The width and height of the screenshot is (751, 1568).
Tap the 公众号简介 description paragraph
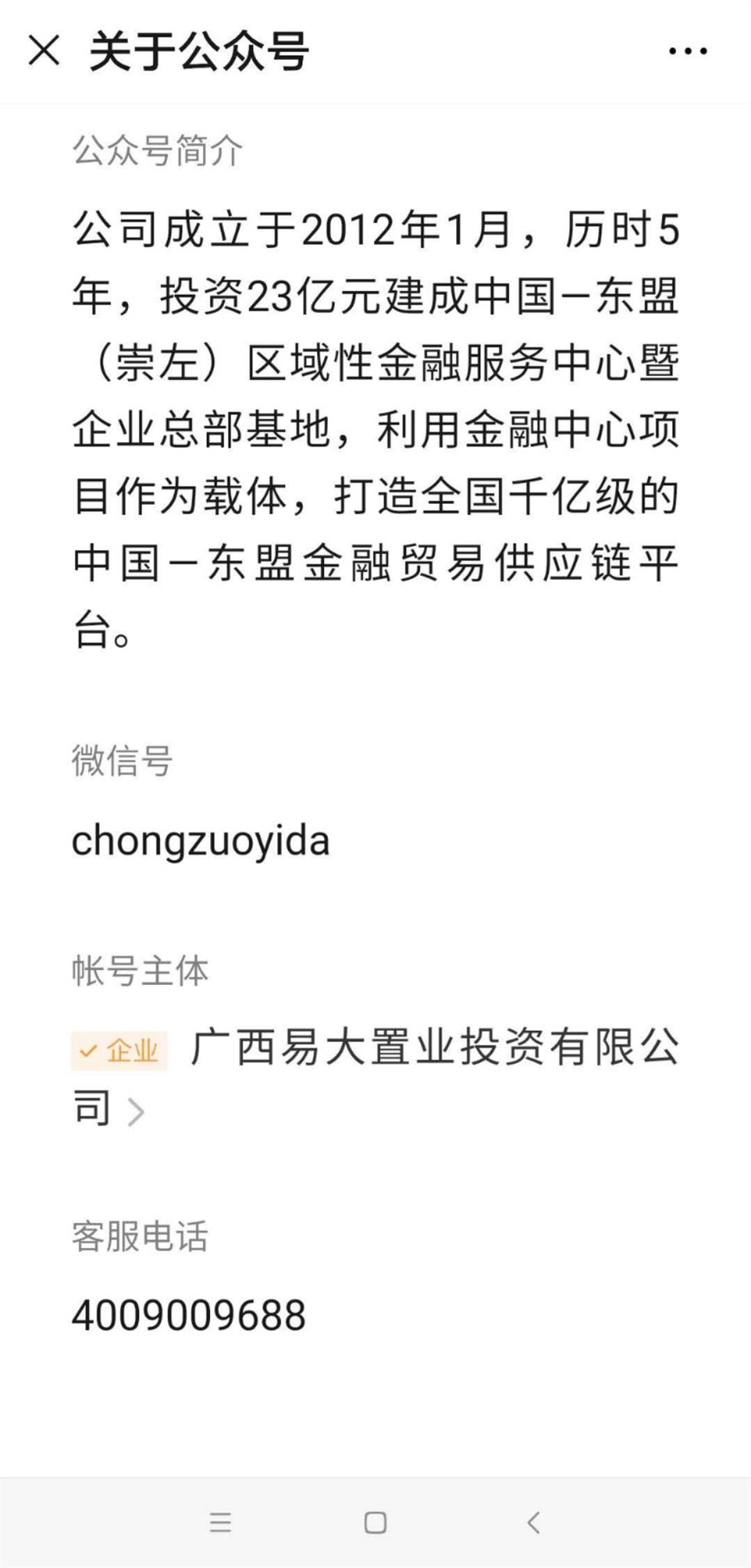point(375,425)
